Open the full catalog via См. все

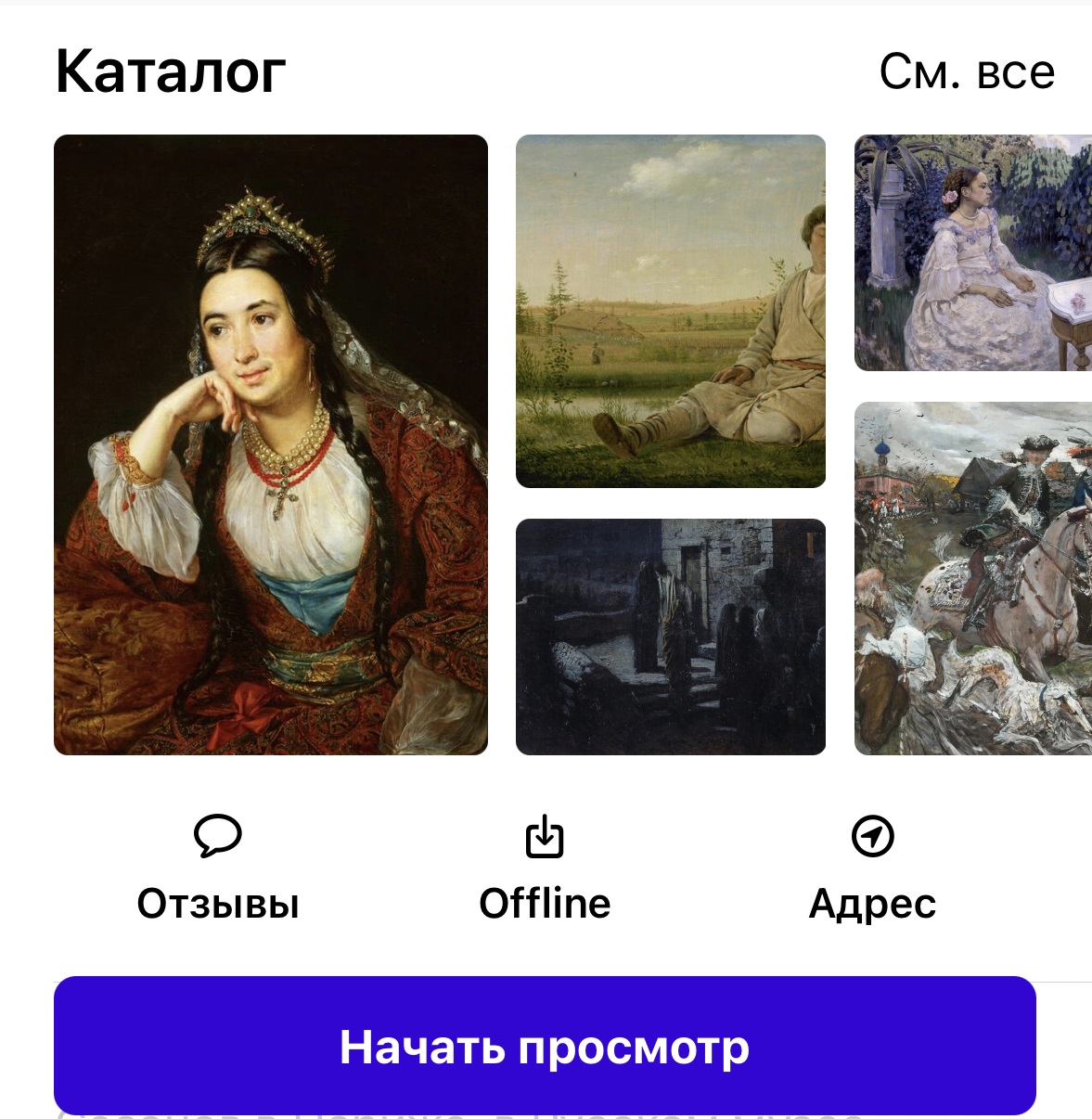[x=966, y=71]
